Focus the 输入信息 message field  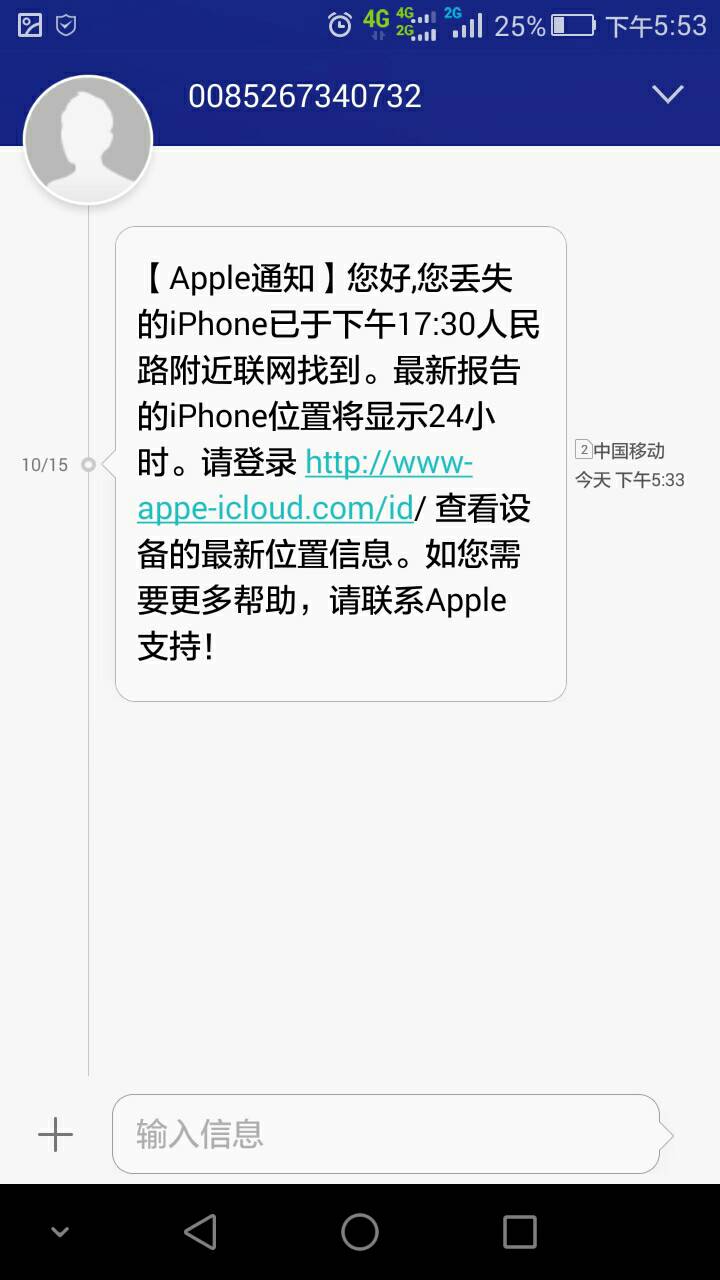(x=386, y=1134)
